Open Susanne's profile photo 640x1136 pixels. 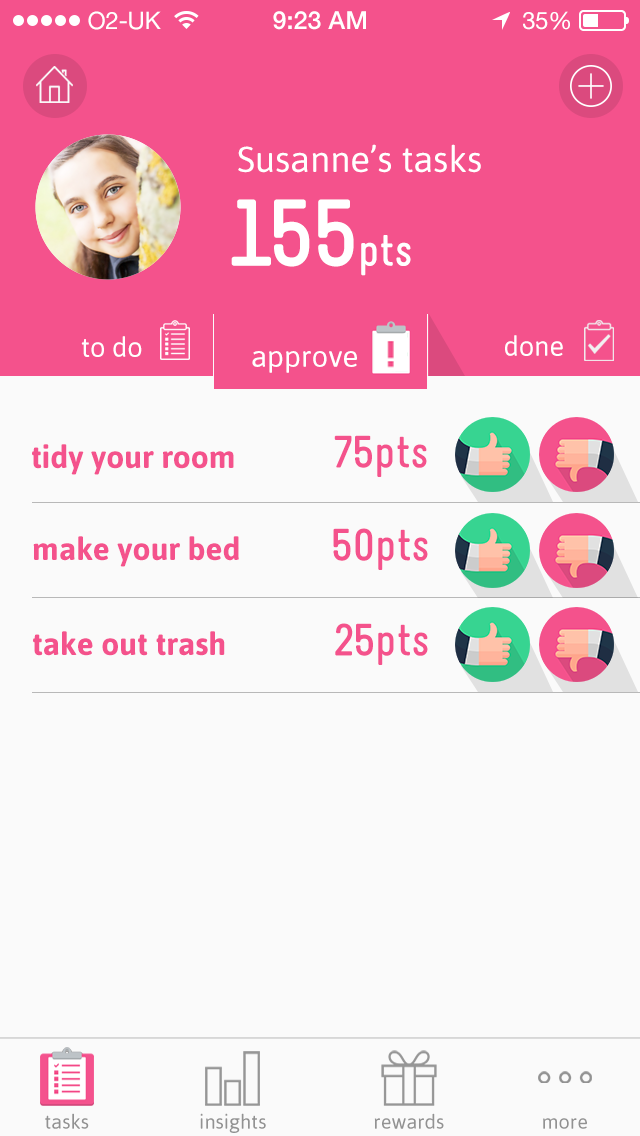coord(108,207)
